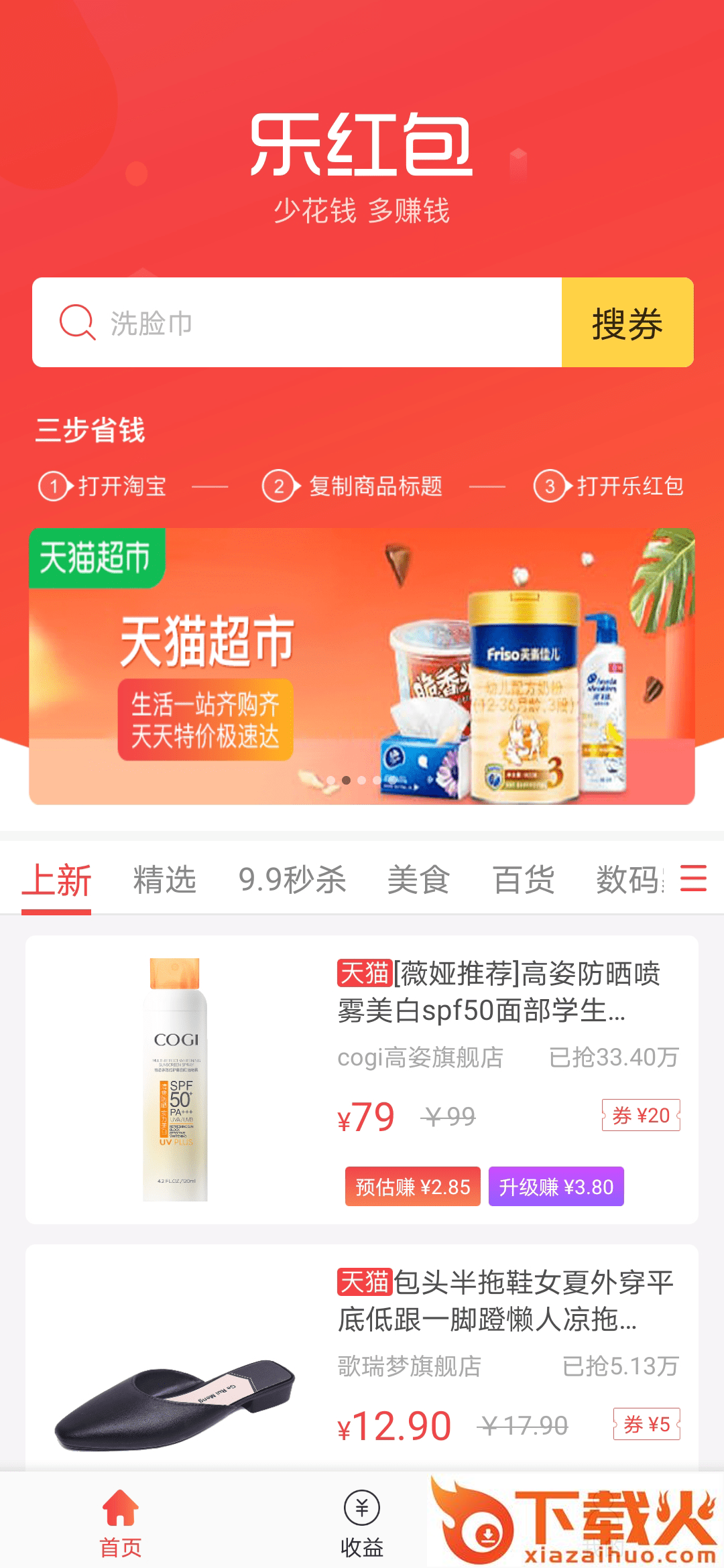Switch to the 精选 tab

click(164, 879)
